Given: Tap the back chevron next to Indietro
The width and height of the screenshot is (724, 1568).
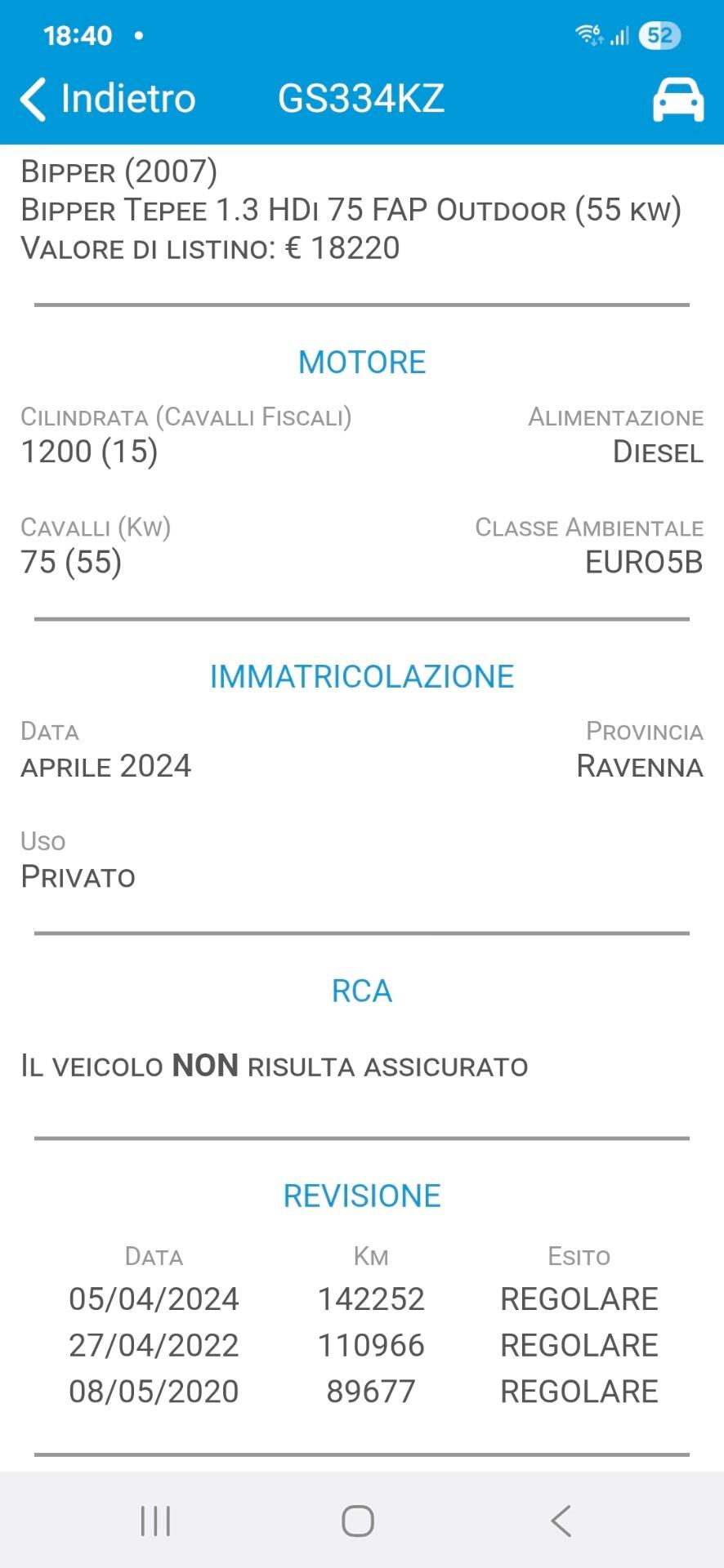Looking at the screenshot, I should (31, 97).
